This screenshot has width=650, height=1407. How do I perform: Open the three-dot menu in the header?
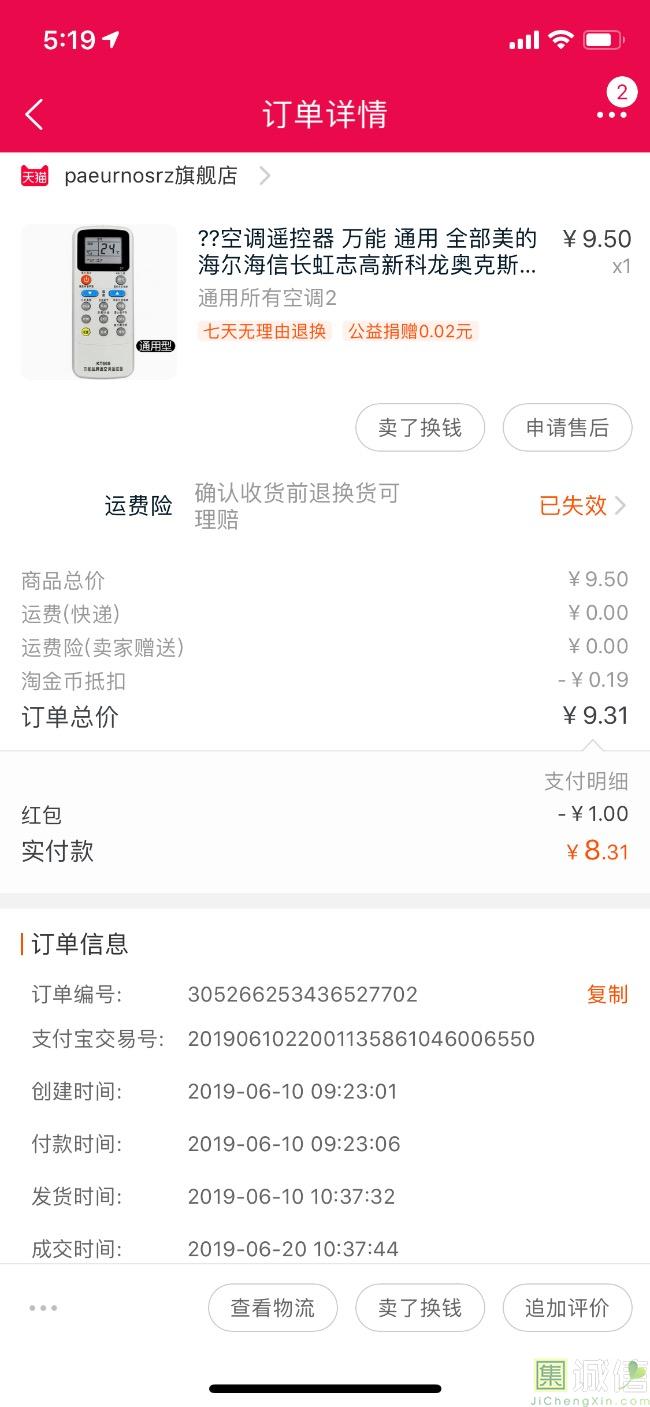[612, 114]
